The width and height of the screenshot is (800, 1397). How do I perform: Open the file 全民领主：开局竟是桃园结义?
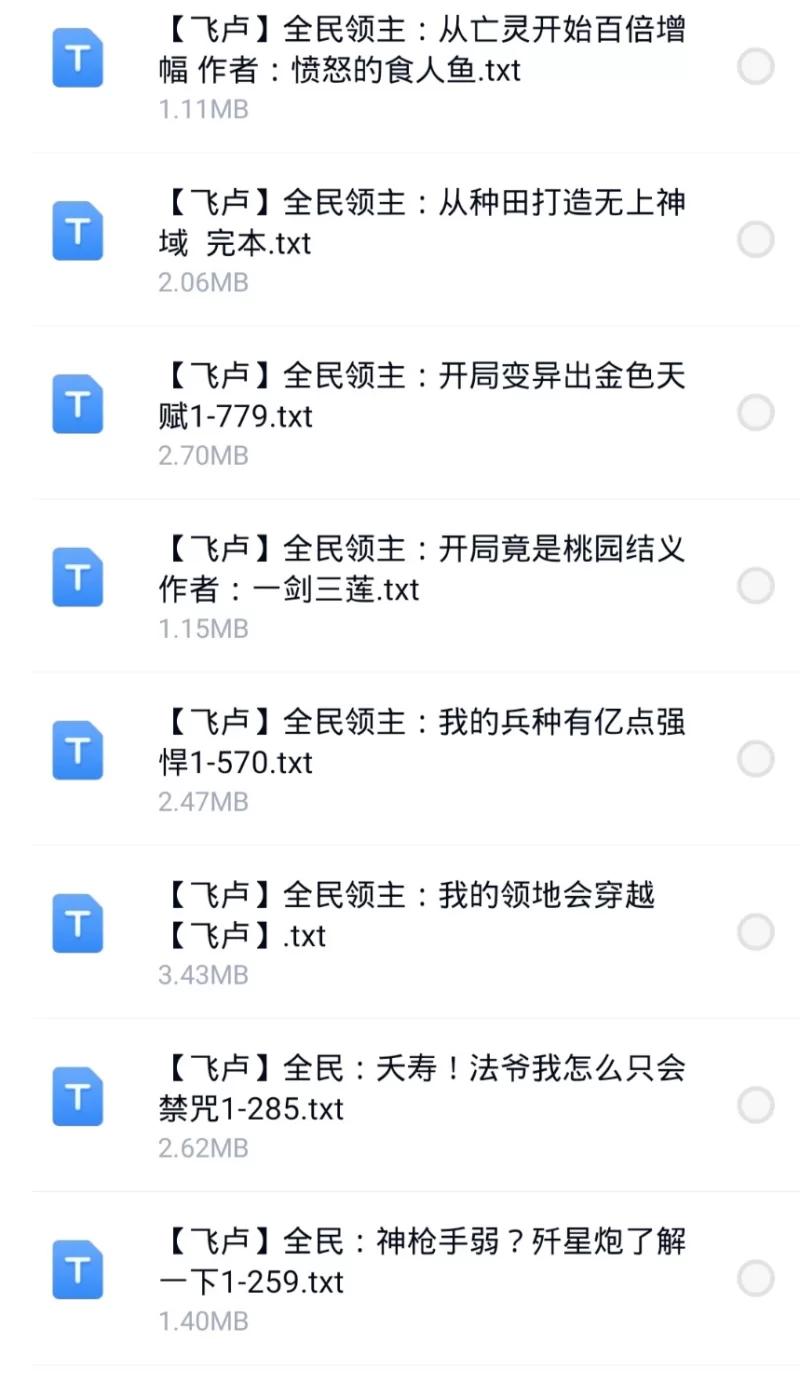[420, 569]
